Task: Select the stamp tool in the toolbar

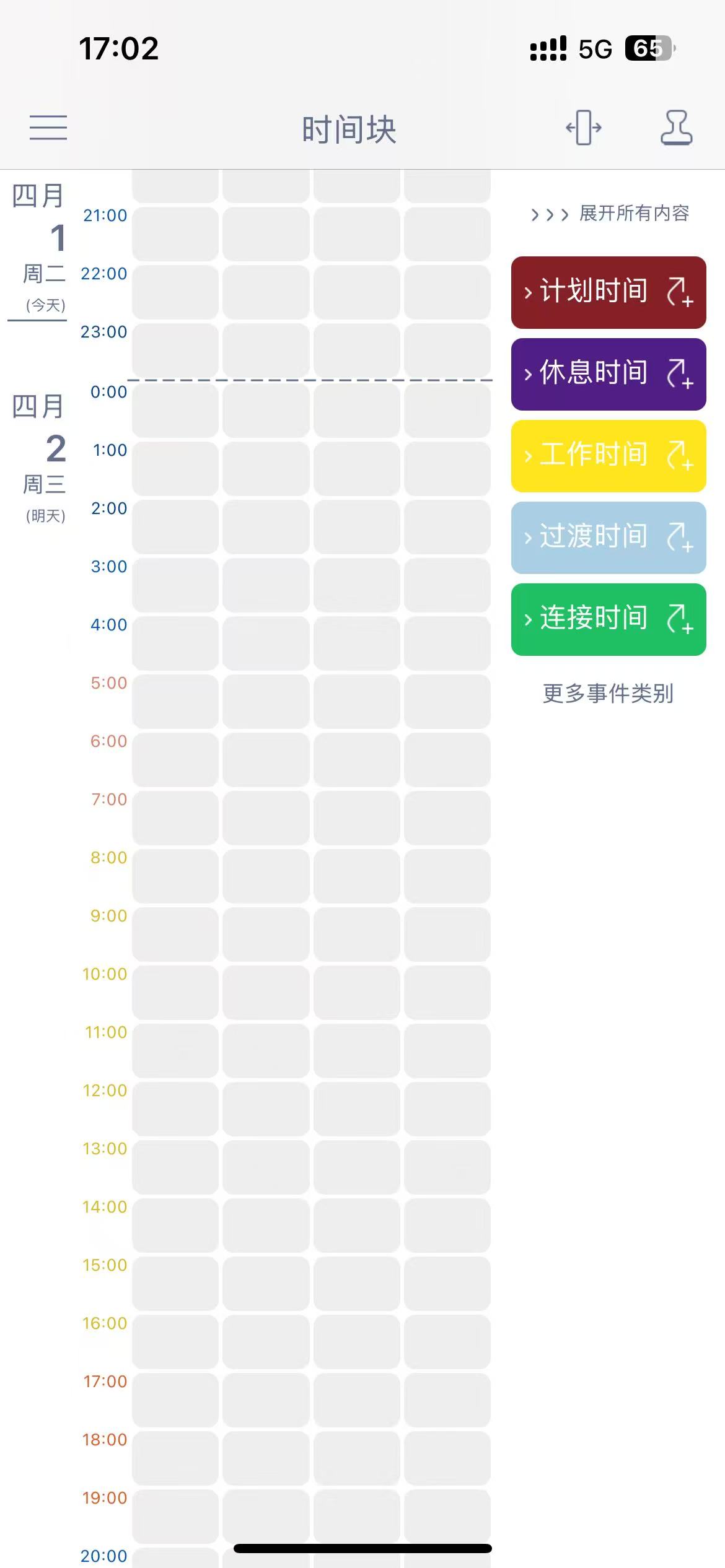Action: (677, 127)
